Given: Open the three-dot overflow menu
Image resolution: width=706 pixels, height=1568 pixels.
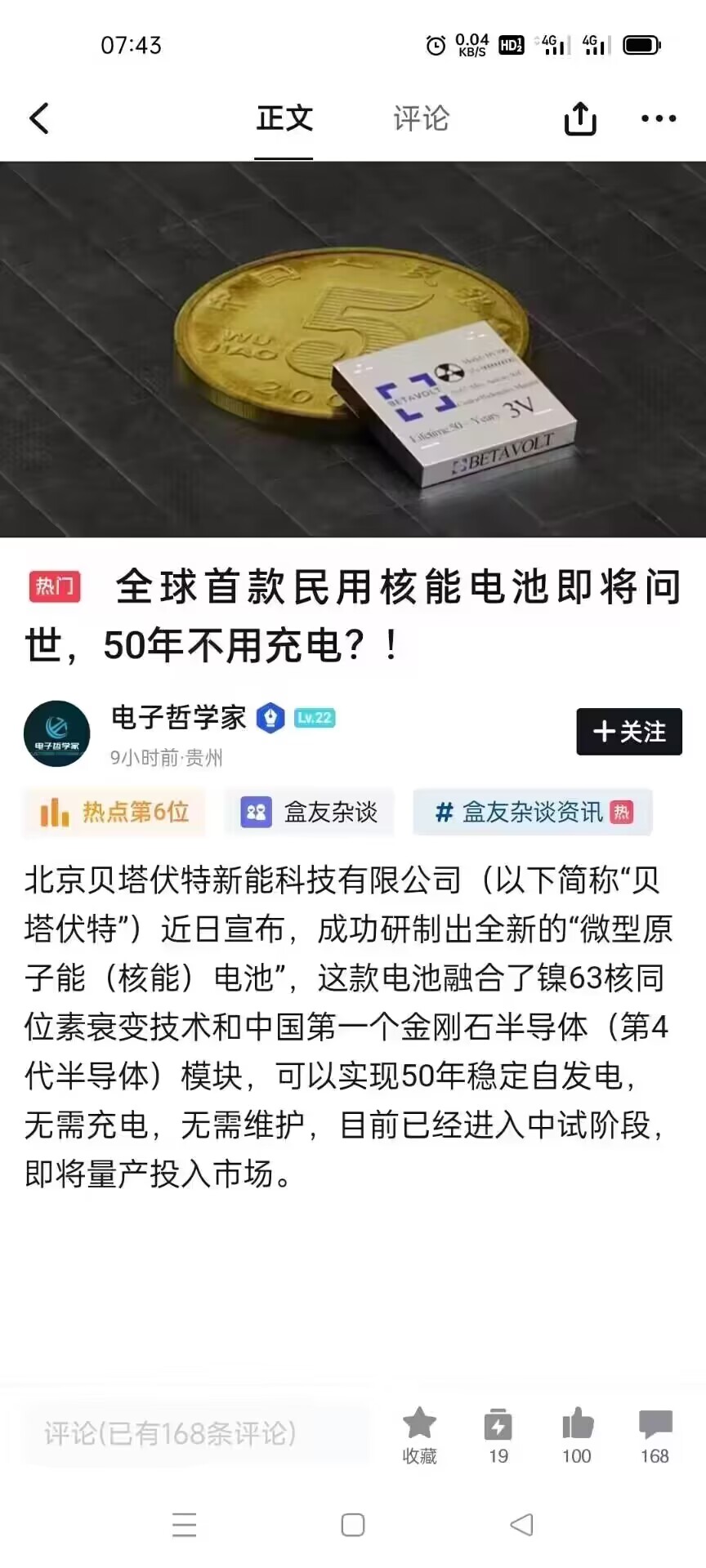Looking at the screenshot, I should pyautogui.click(x=659, y=118).
